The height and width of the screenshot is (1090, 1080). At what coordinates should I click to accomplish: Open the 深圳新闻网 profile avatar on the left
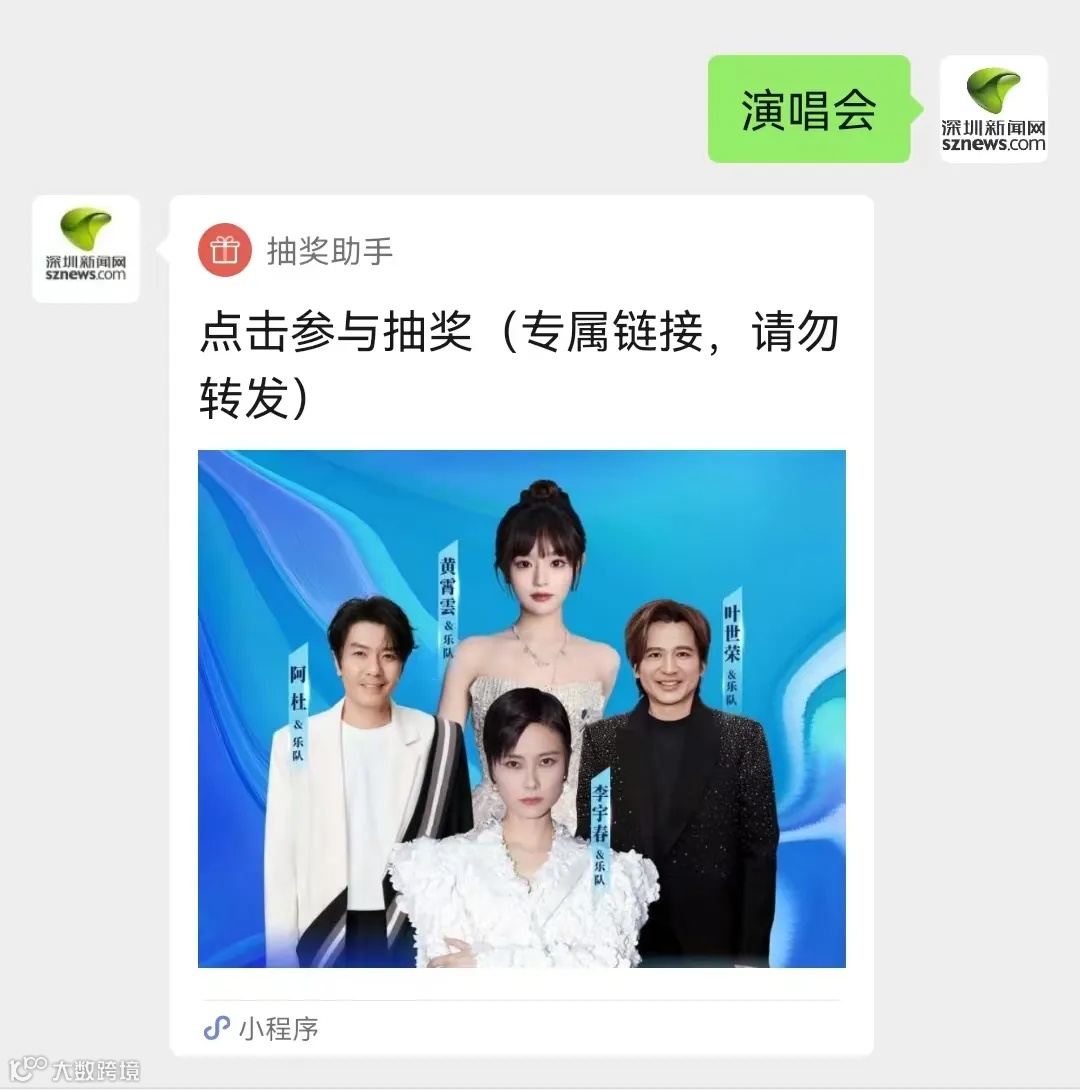click(x=85, y=248)
